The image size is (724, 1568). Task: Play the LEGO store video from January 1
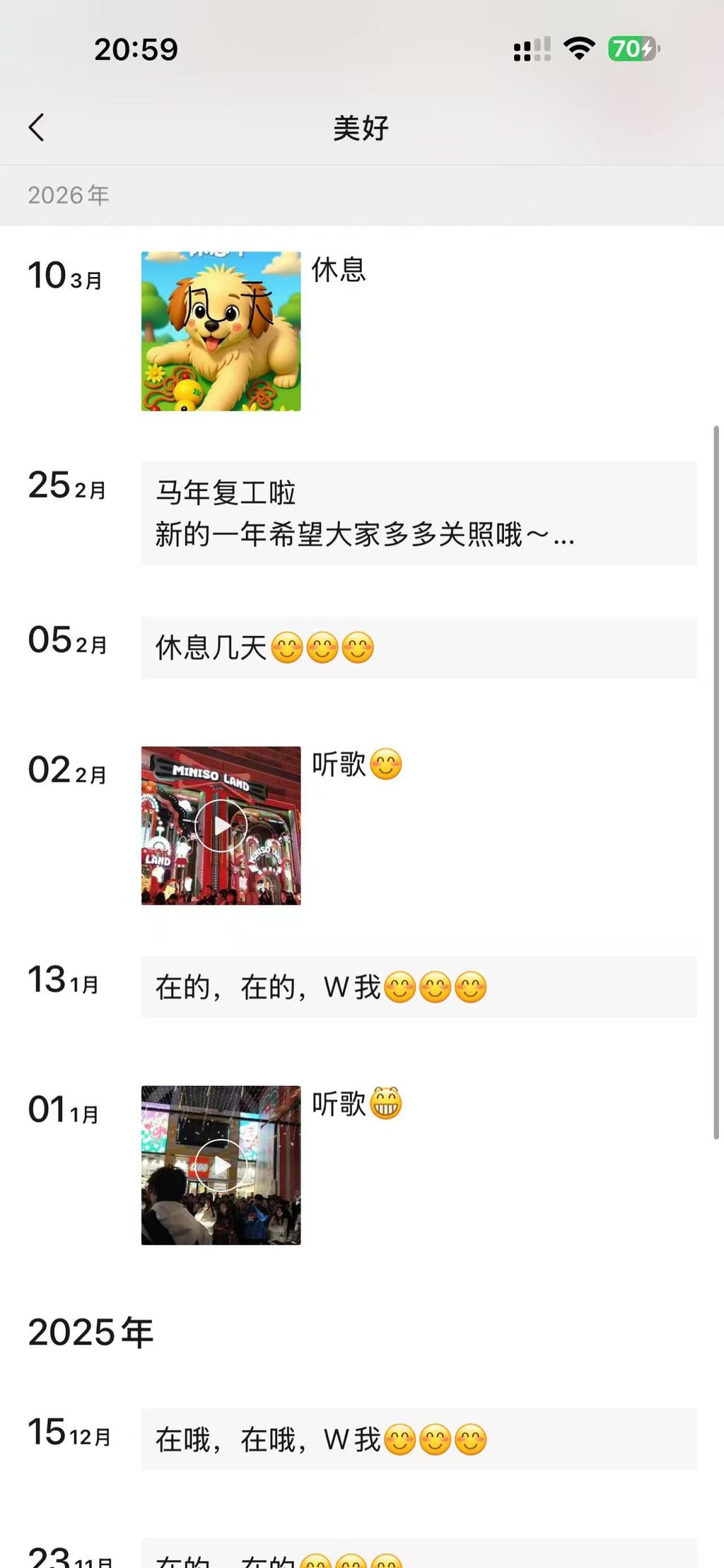(221, 1165)
